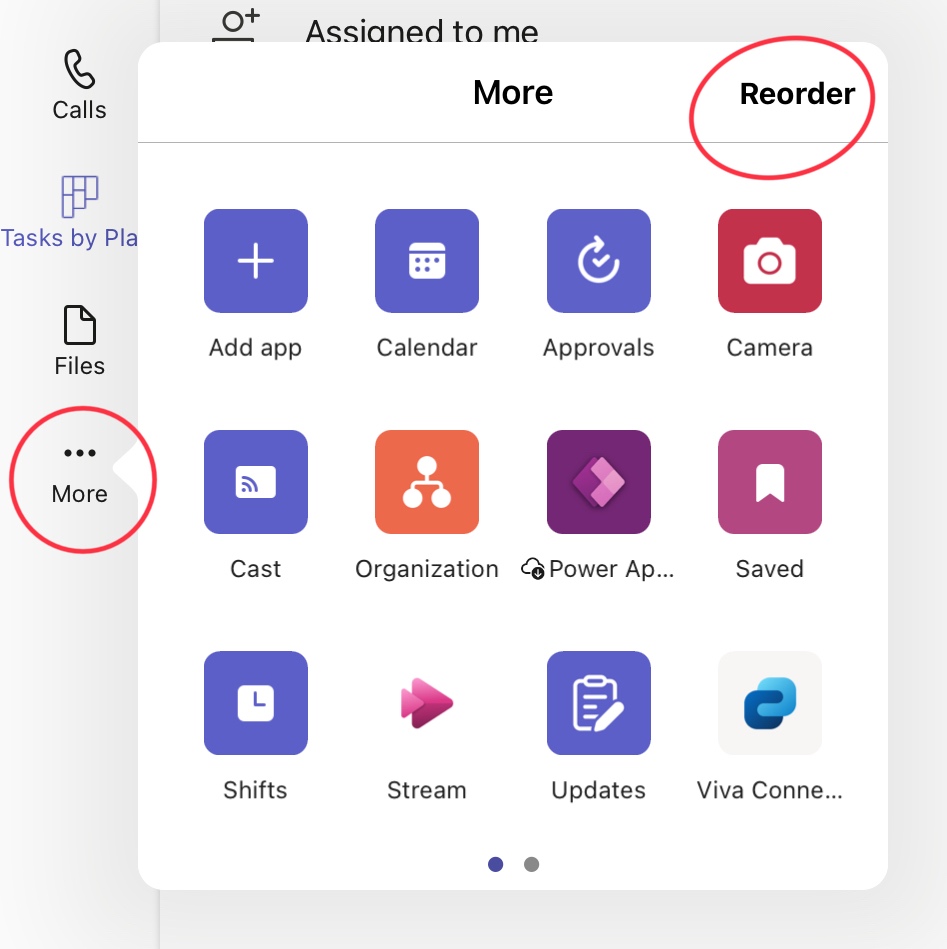Tap Reorder in the More panel
The image size is (947, 949).
point(797,94)
